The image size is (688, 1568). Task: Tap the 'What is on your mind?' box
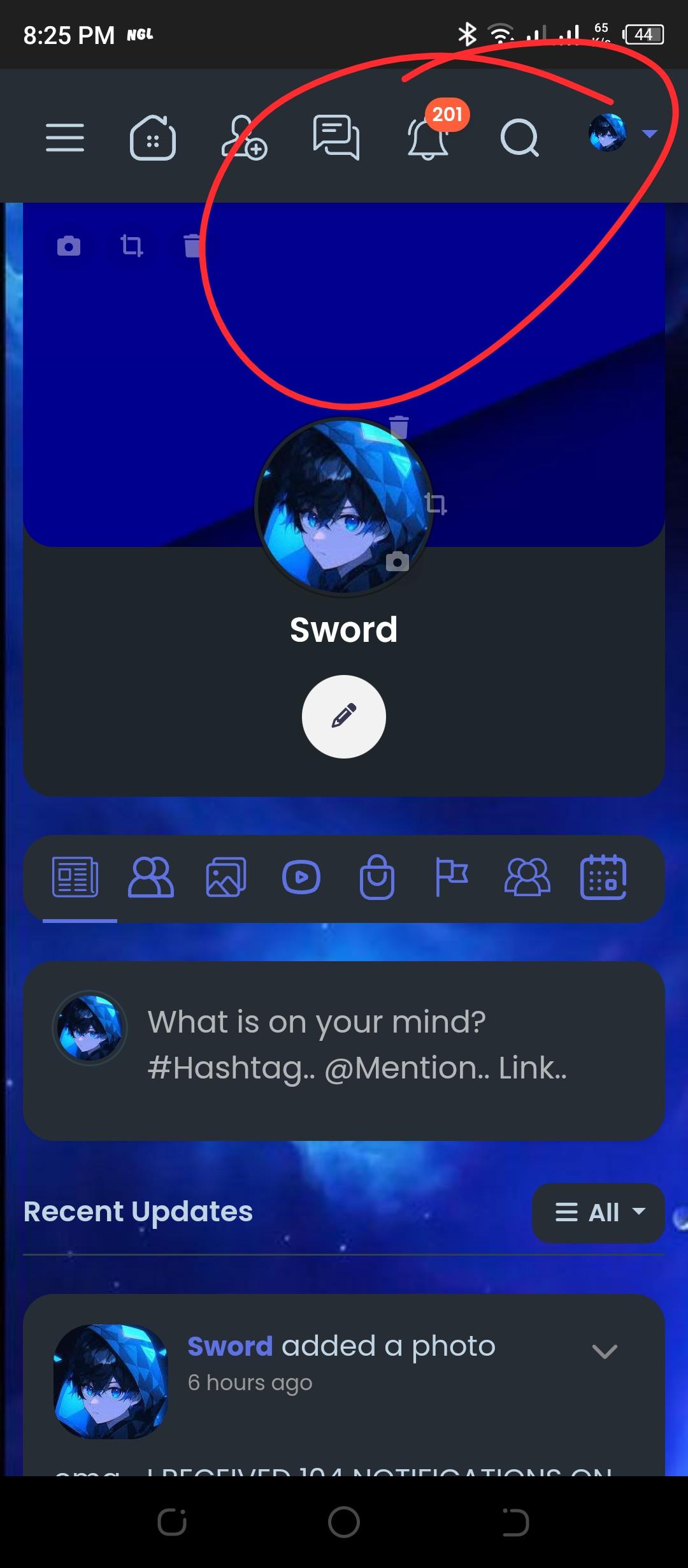pos(357,1045)
